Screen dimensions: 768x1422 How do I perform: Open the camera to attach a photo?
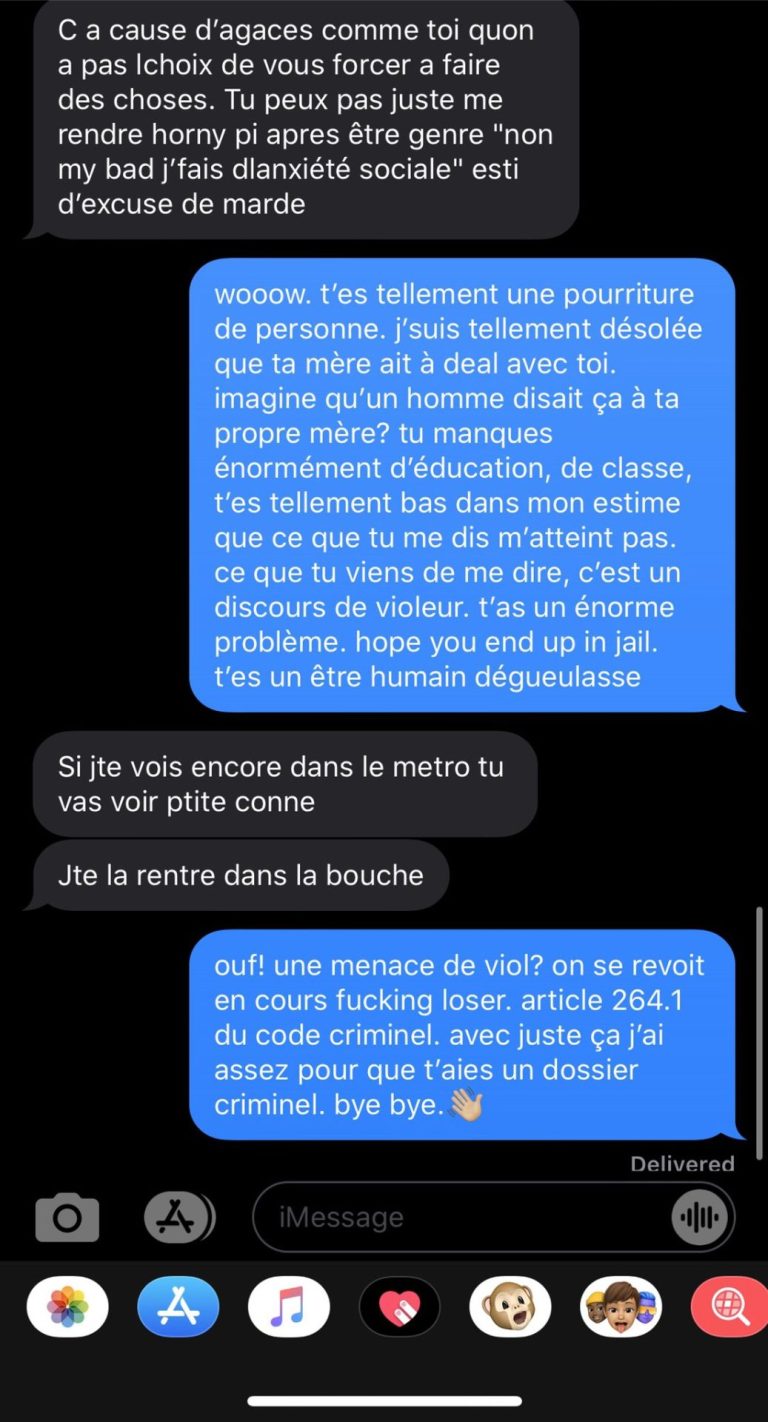click(x=67, y=1217)
